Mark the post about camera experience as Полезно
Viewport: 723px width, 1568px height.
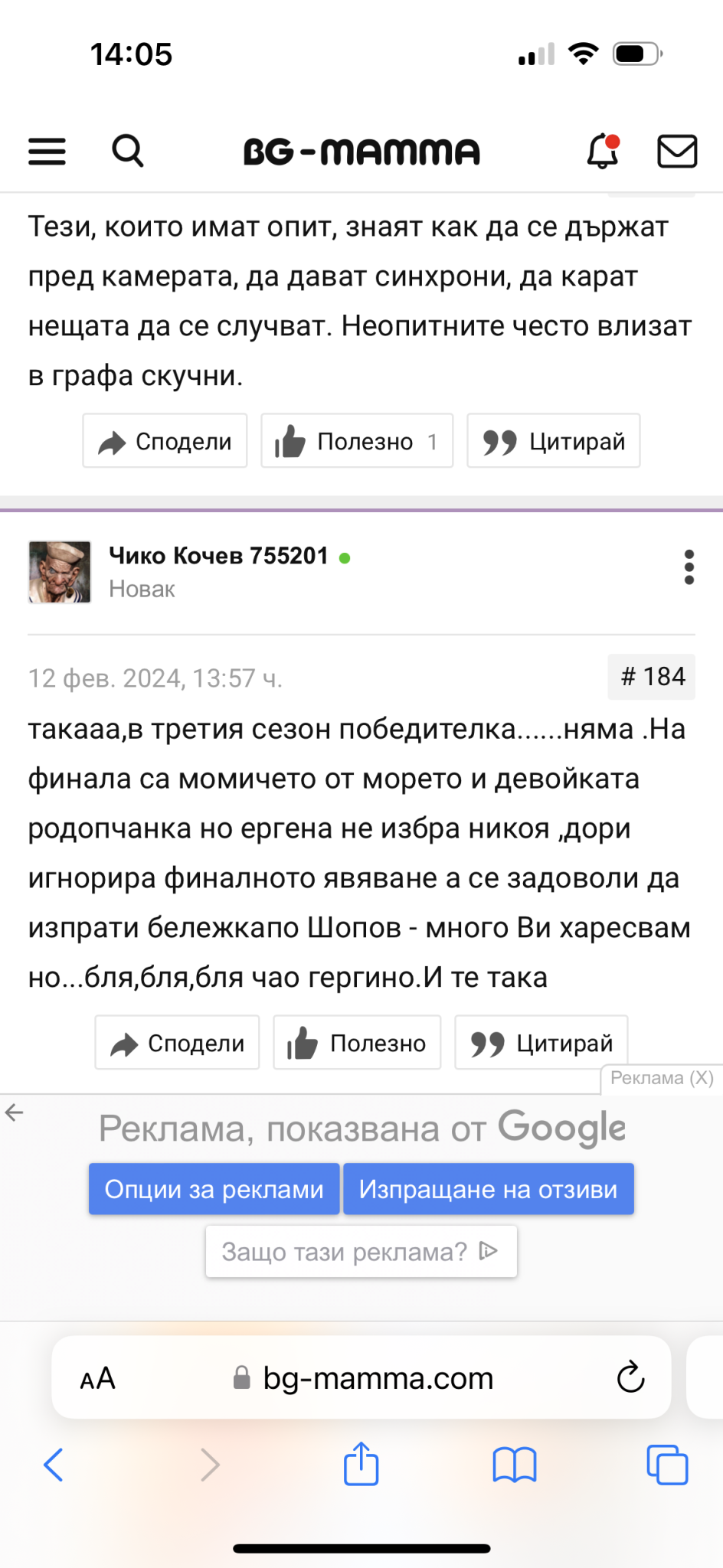(357, 441)
